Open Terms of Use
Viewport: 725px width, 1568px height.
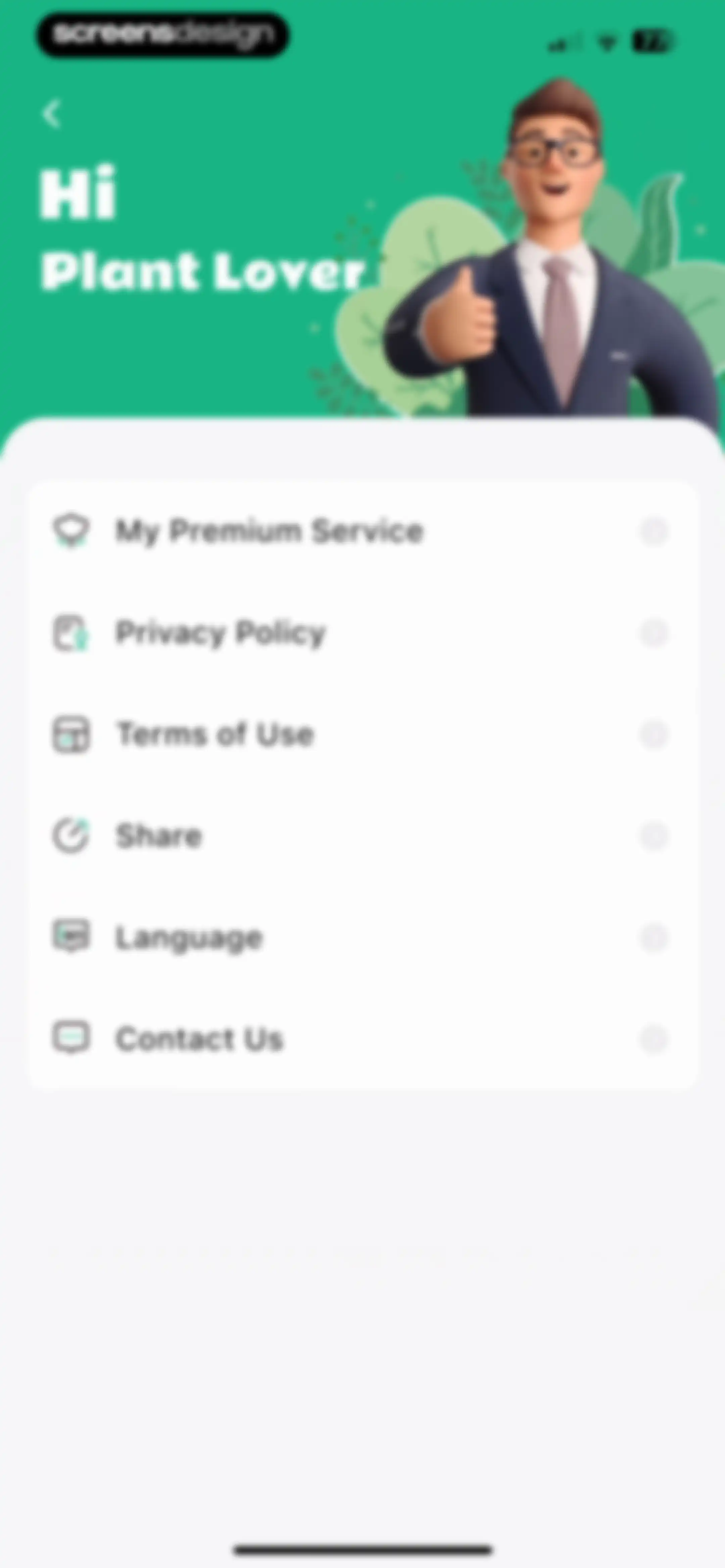(x=363, y=735)
